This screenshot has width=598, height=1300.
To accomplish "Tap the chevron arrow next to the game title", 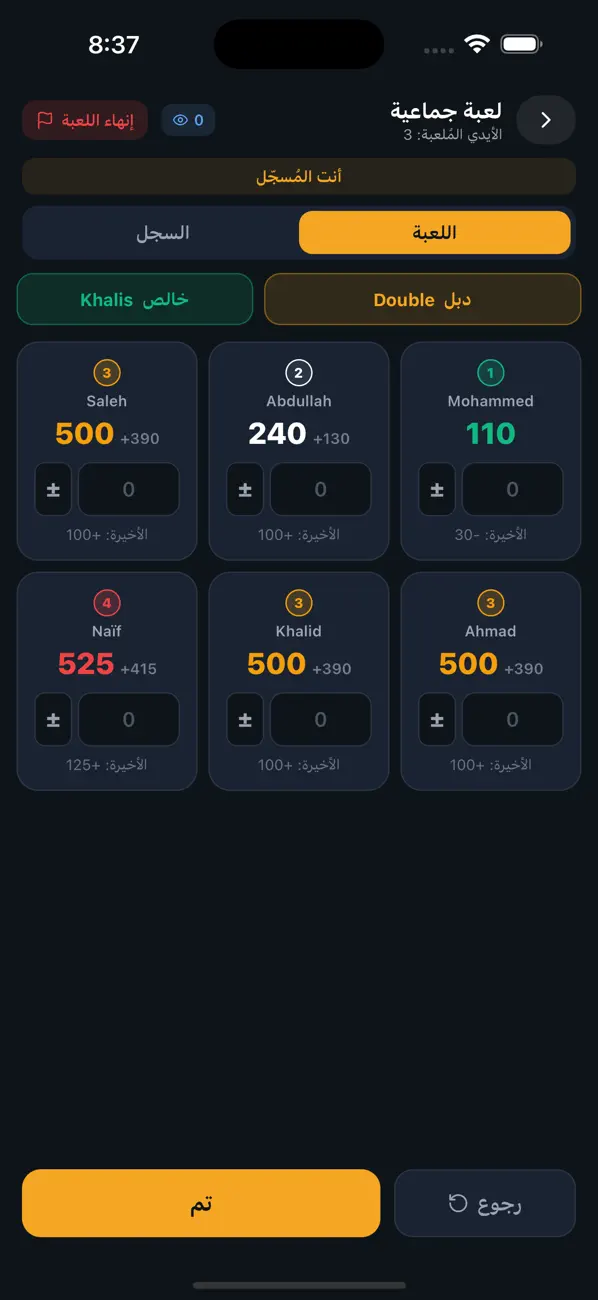I will click(546, 120).
